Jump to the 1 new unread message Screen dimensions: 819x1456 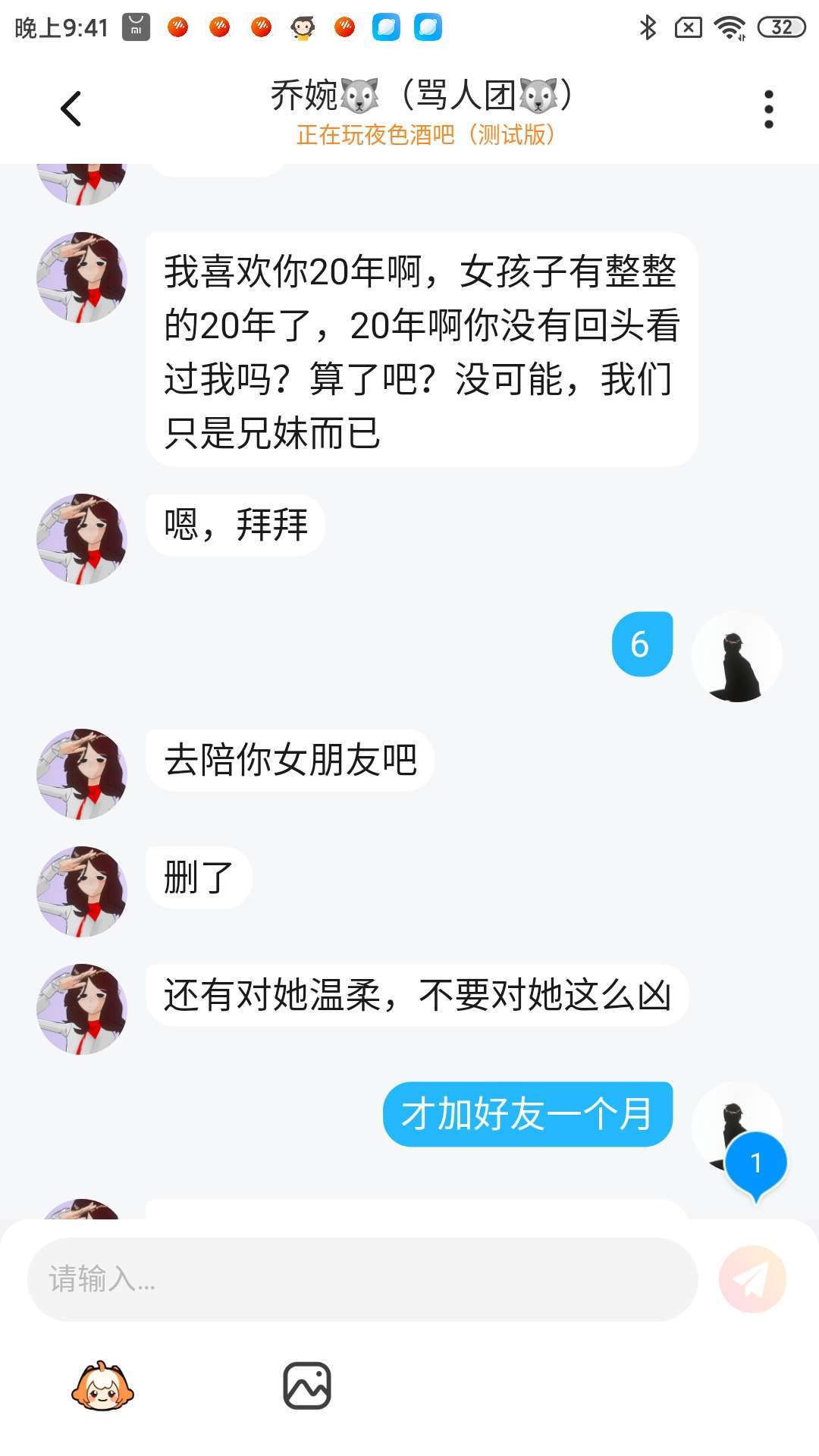point(755,1163)
